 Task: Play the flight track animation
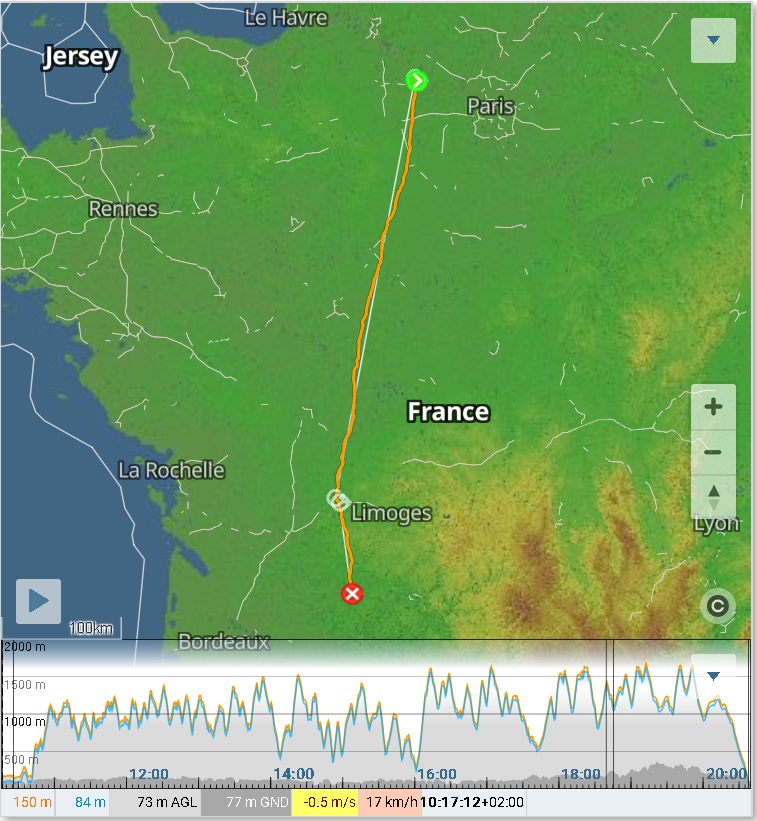38,601
